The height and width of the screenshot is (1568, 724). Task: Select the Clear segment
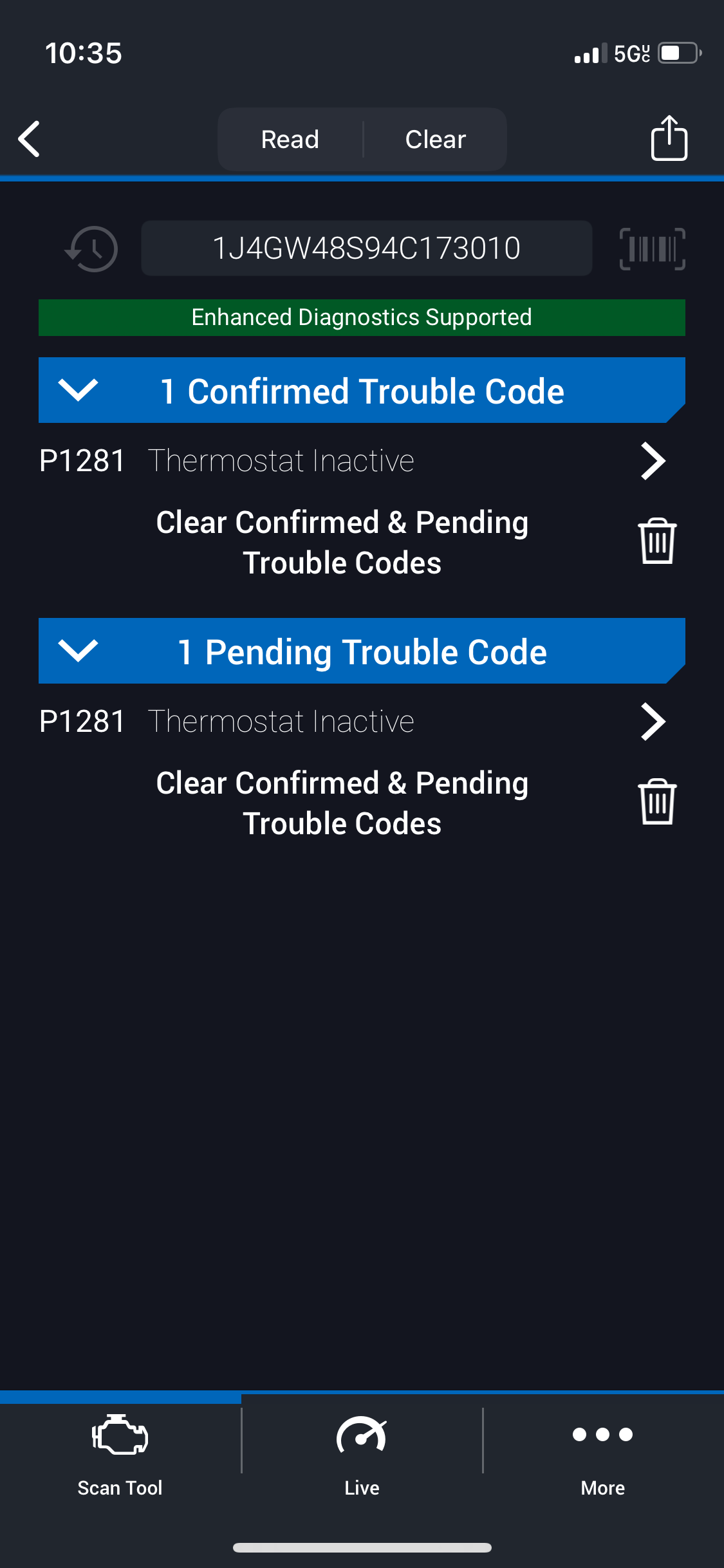[436, 139]
